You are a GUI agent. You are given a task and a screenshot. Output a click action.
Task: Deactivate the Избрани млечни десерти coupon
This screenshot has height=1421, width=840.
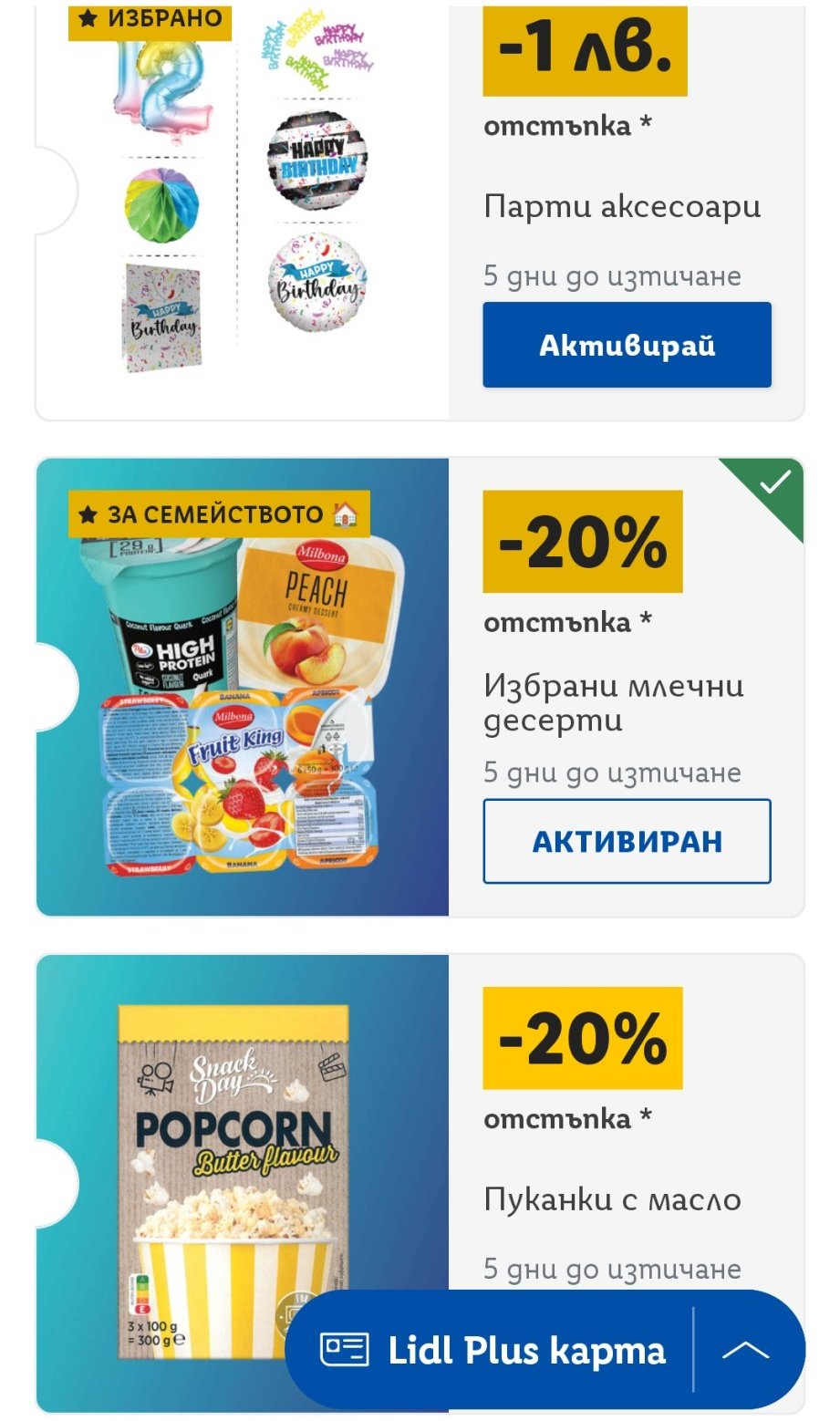627,841
